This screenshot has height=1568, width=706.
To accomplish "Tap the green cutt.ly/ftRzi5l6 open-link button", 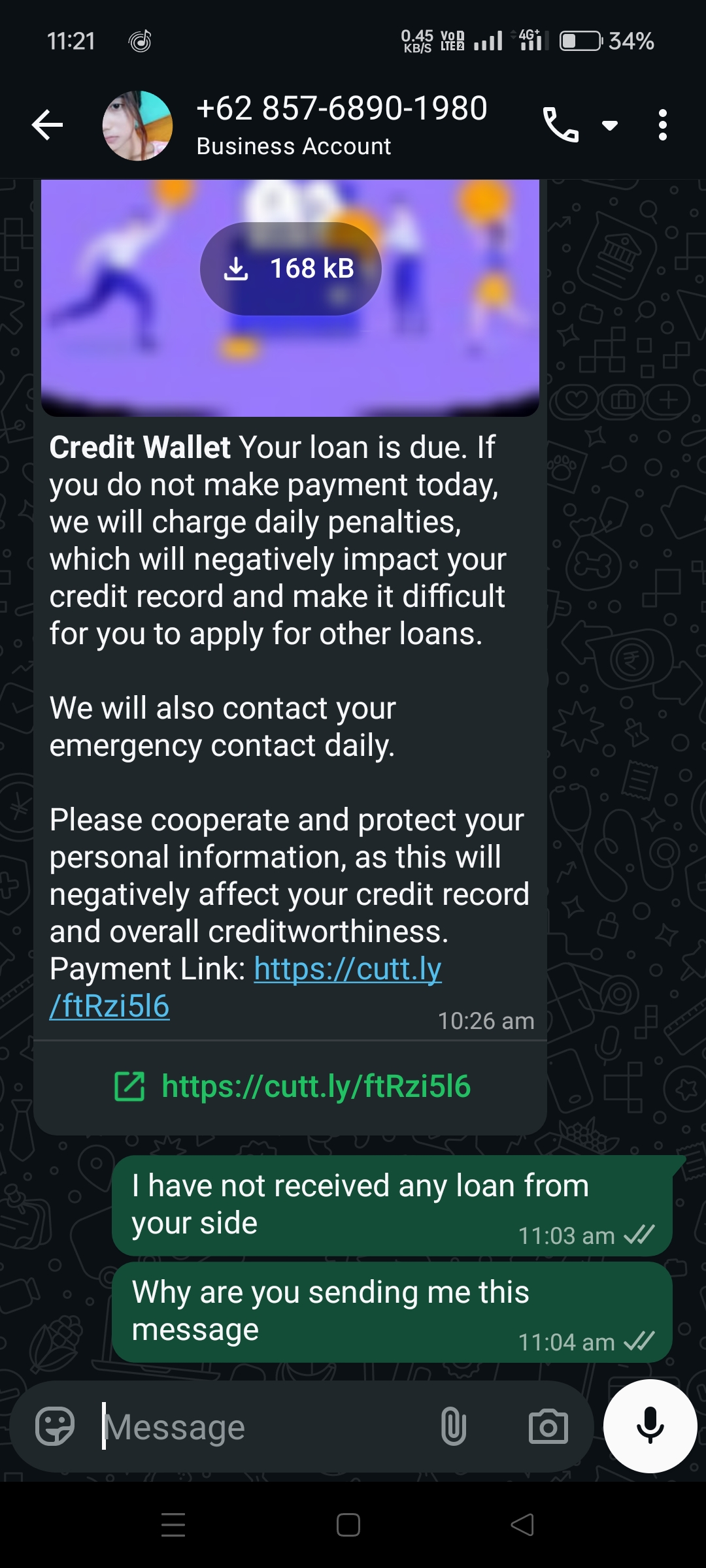I will [292, 1086].
